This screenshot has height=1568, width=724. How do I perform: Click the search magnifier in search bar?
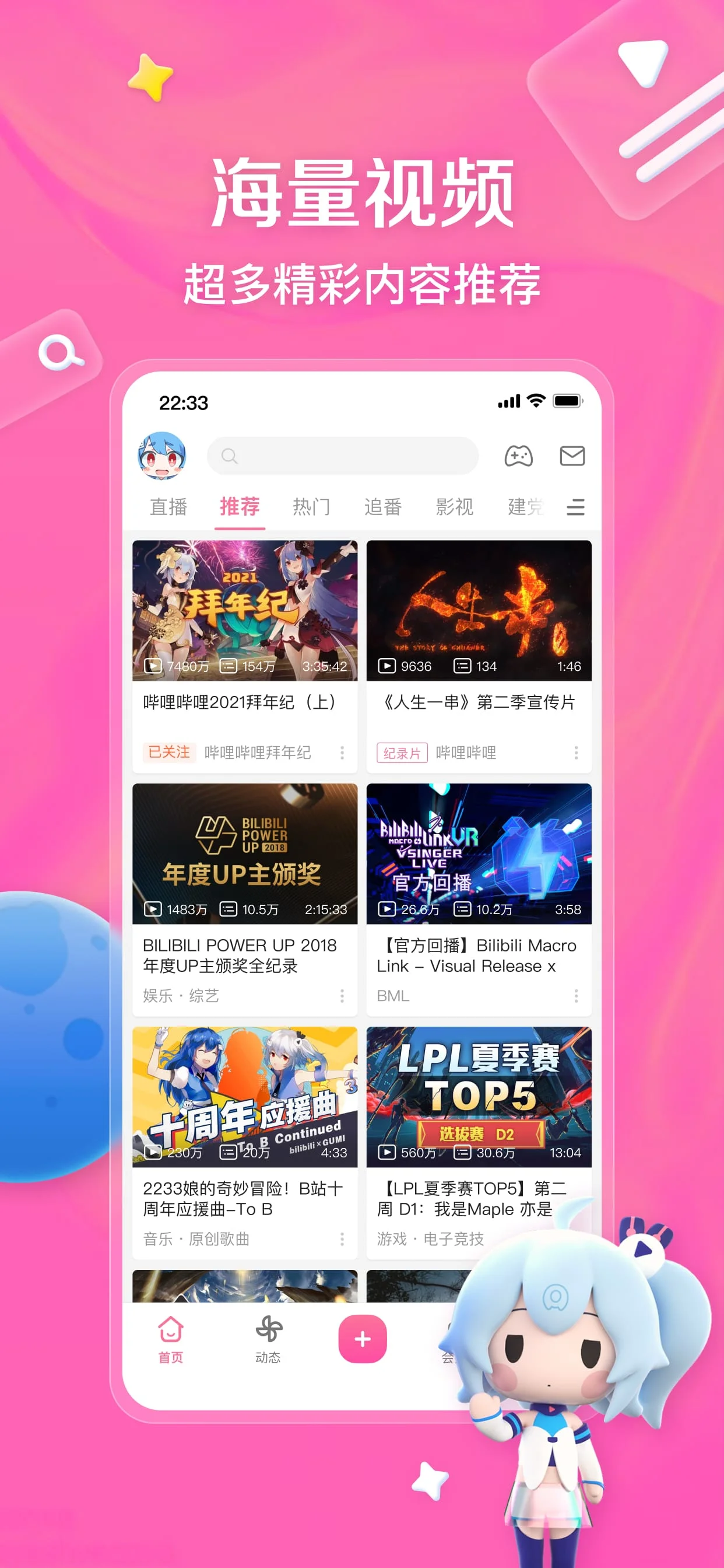tap(230, 456)
